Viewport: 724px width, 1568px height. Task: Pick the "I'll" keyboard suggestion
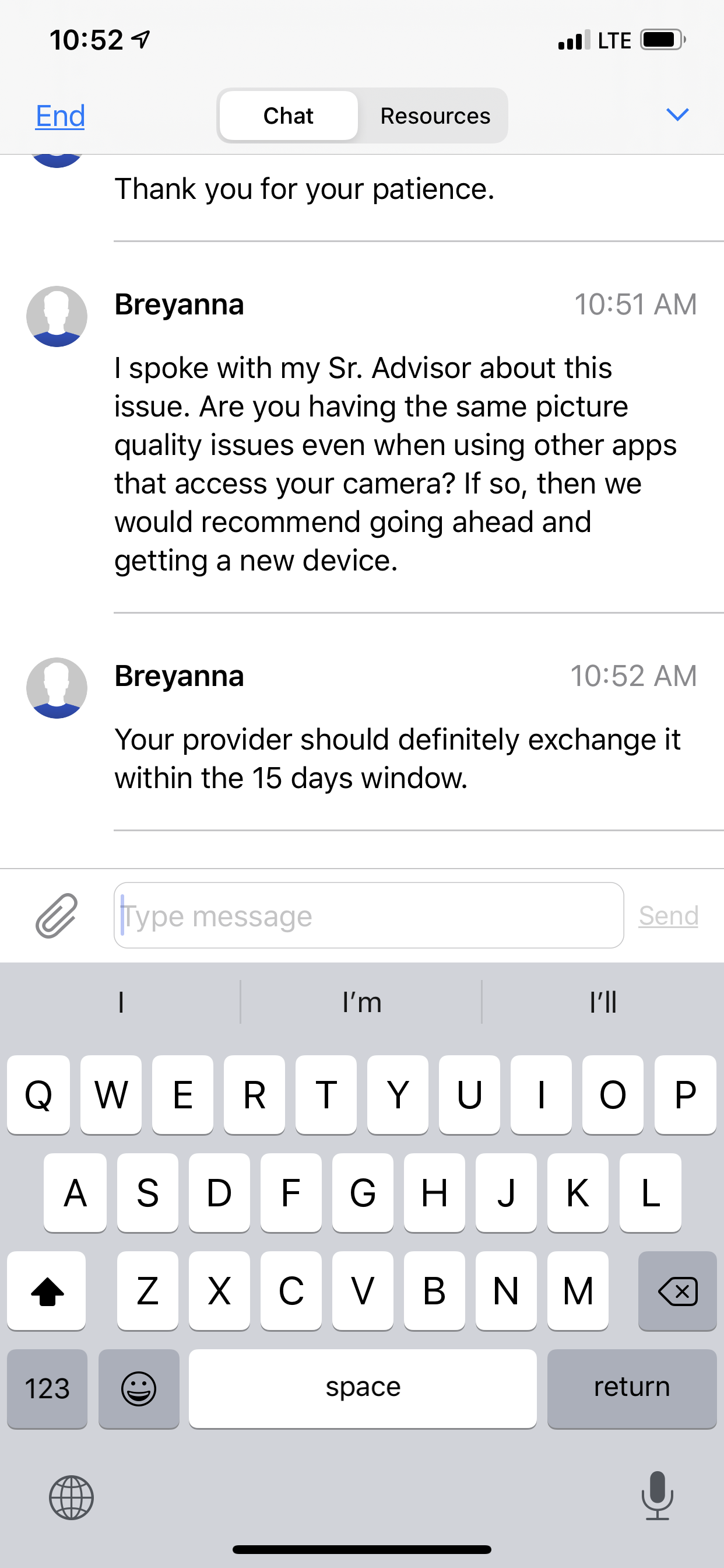603,1002
